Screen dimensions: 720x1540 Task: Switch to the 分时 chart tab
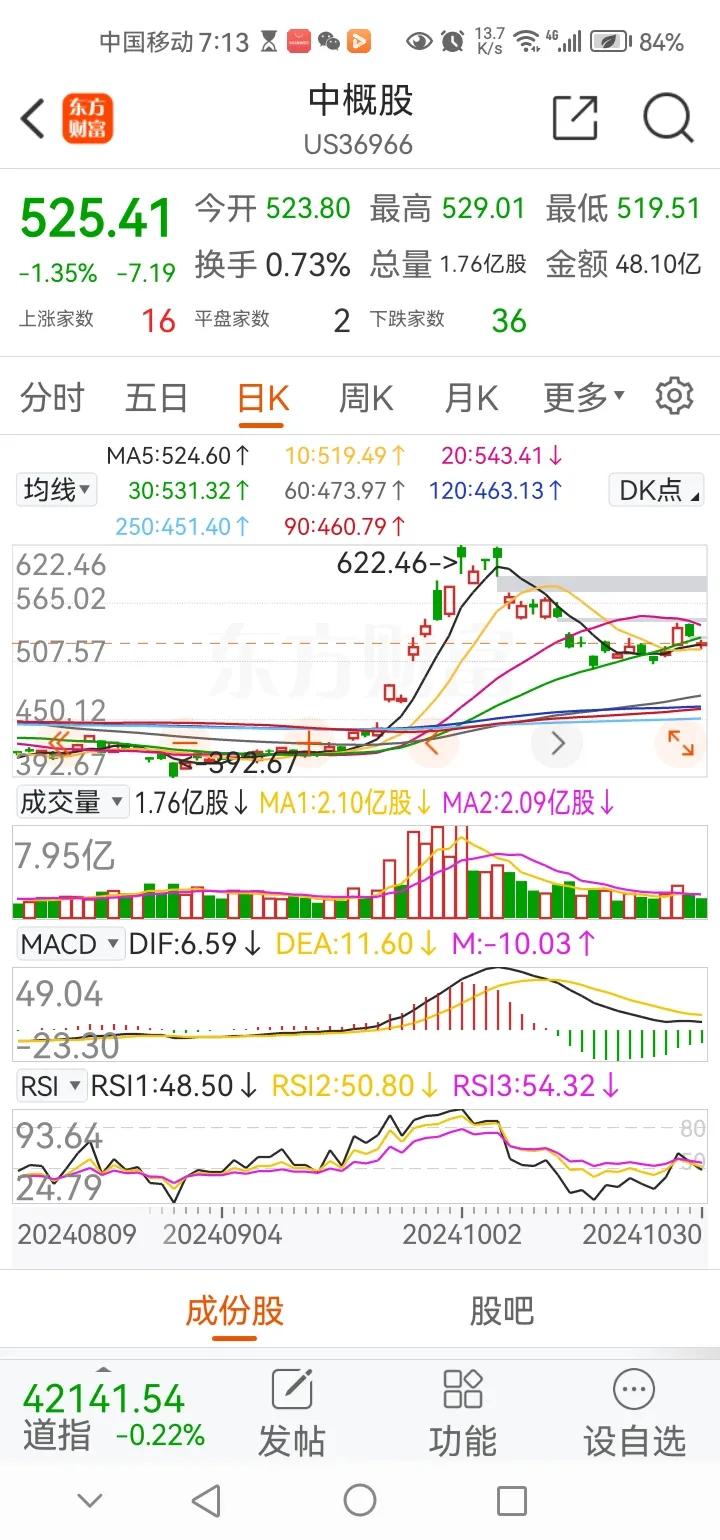pyautogui.click(x=52, y=398)
